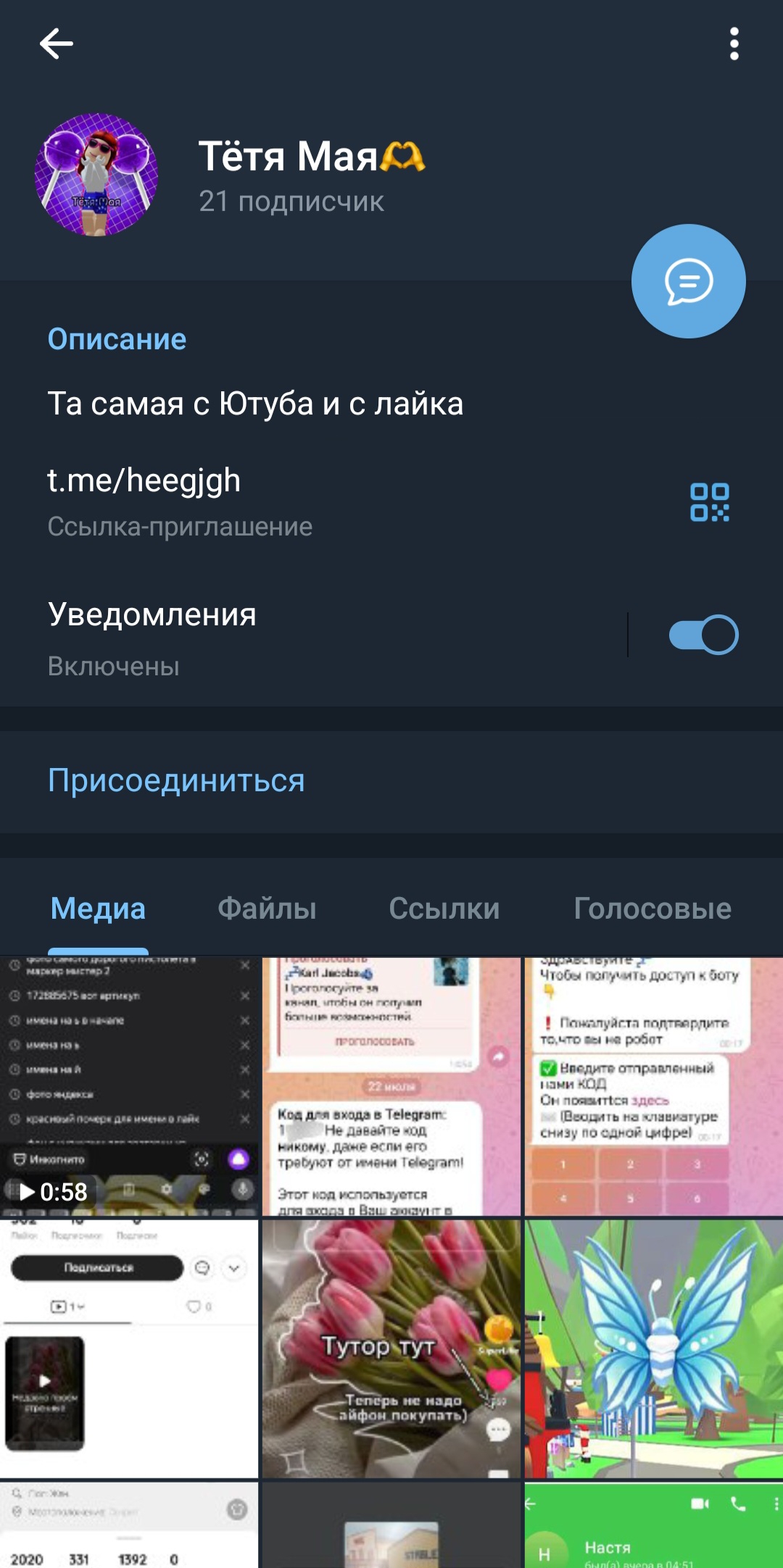Go back using the arrow
This screenshot has width=783, height=1568.
coord(56,43)
